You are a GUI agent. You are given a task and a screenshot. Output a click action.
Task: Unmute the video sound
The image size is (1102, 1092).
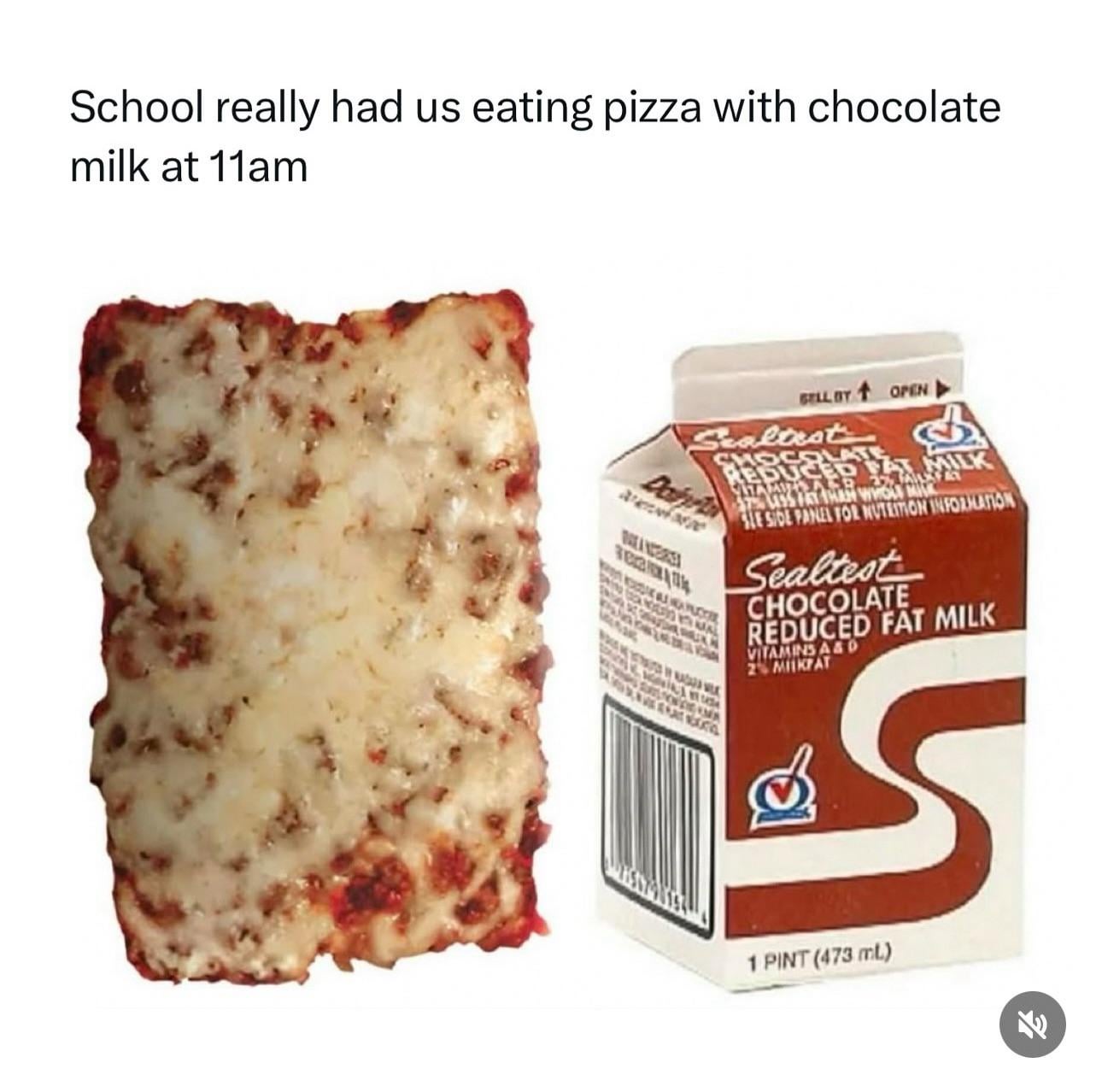(x=1032, y=1024)
